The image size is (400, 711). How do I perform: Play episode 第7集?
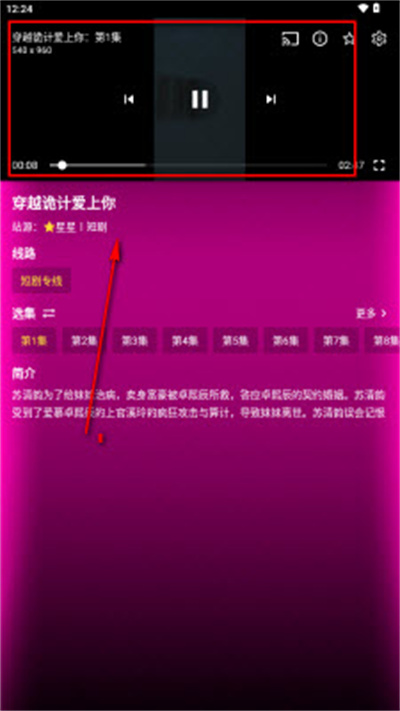pos(336,341)
